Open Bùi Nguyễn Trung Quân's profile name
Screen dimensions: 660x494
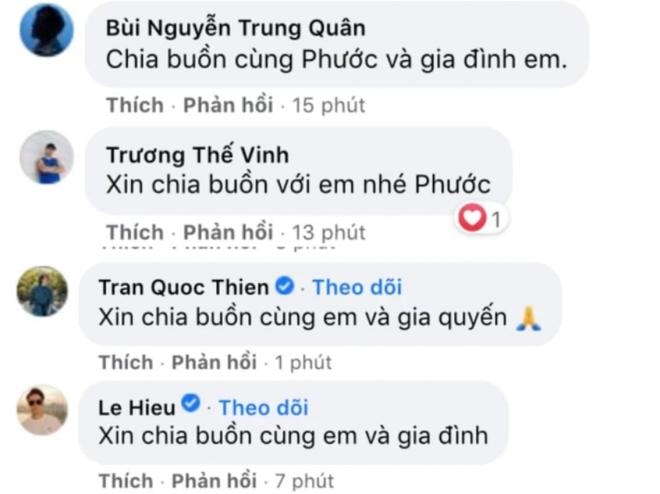(x=235, y=27)
